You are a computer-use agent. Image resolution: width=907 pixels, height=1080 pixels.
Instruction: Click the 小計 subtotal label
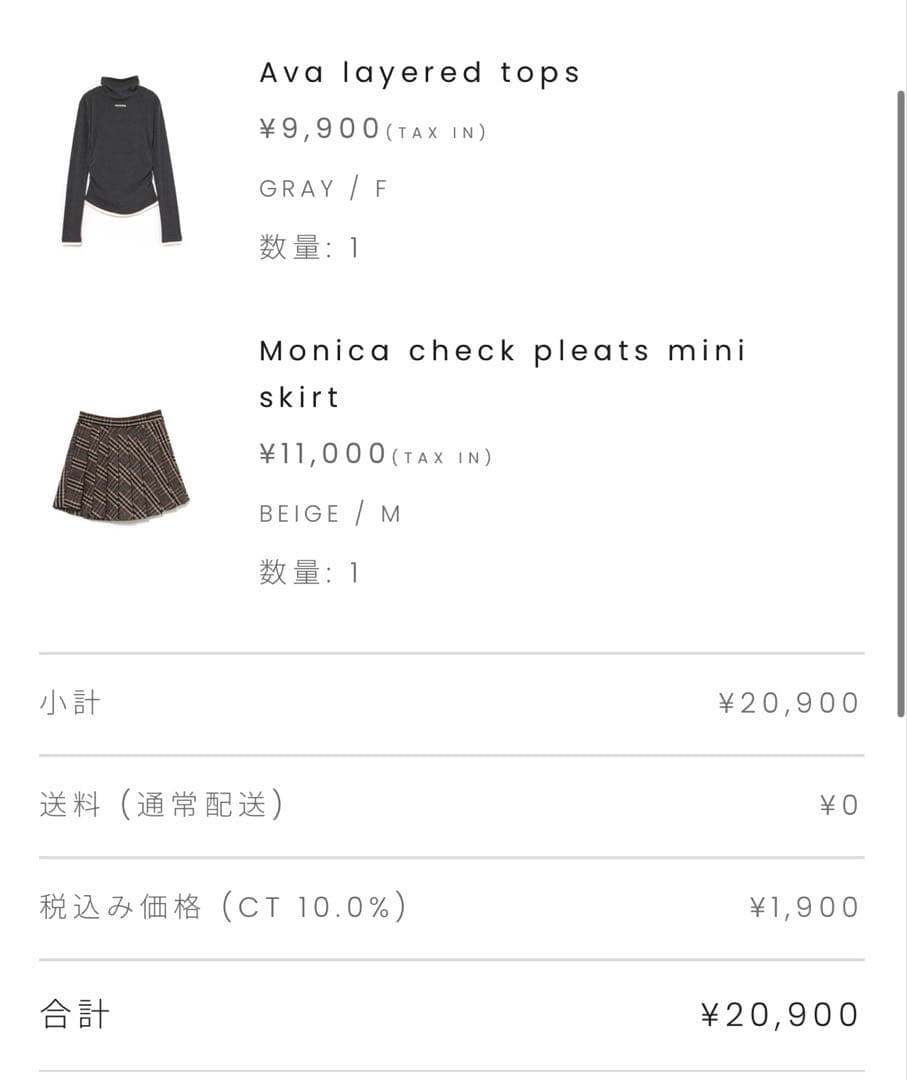pyautogui.click(x=67, y=703)
